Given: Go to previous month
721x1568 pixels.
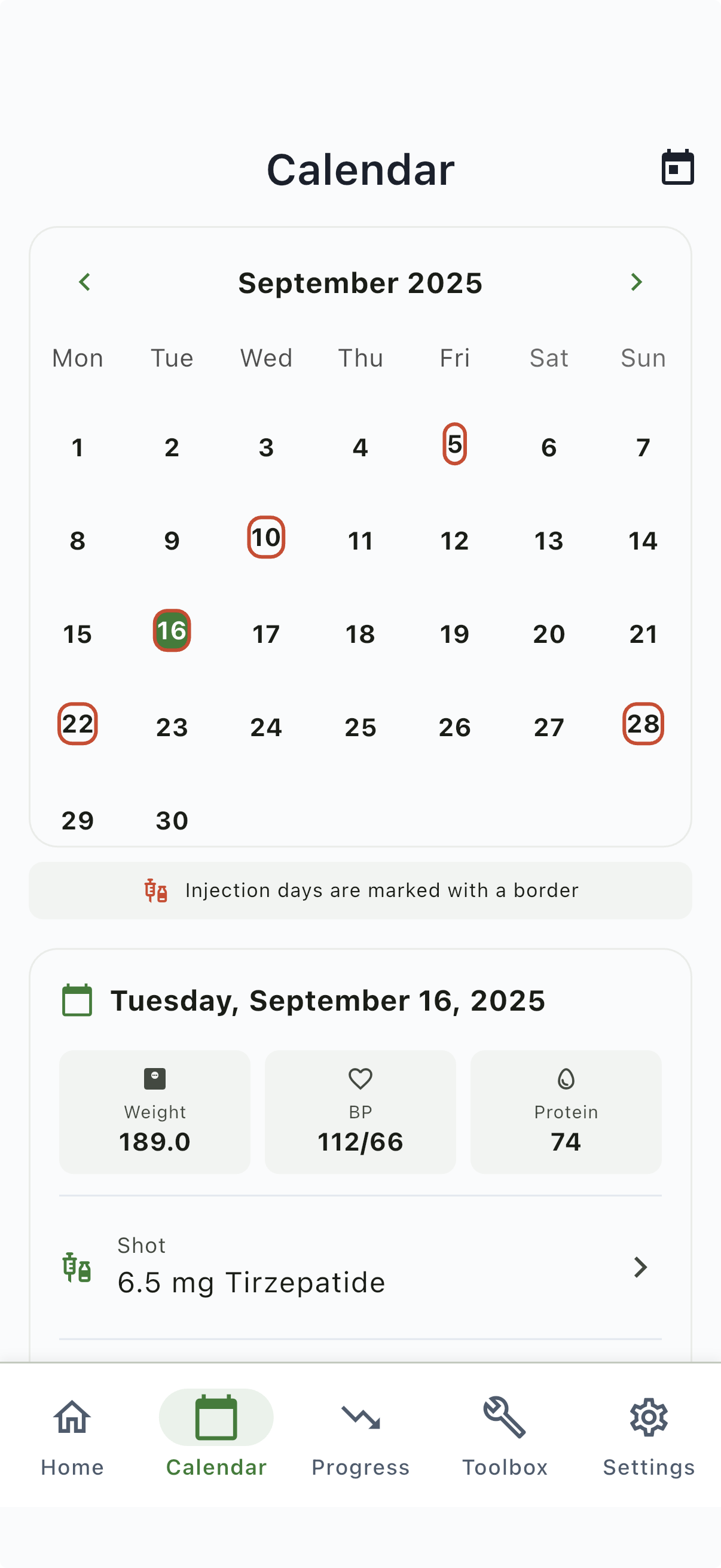Looking at the screenshot, I should pyautogui.click(x=84, y=282).
